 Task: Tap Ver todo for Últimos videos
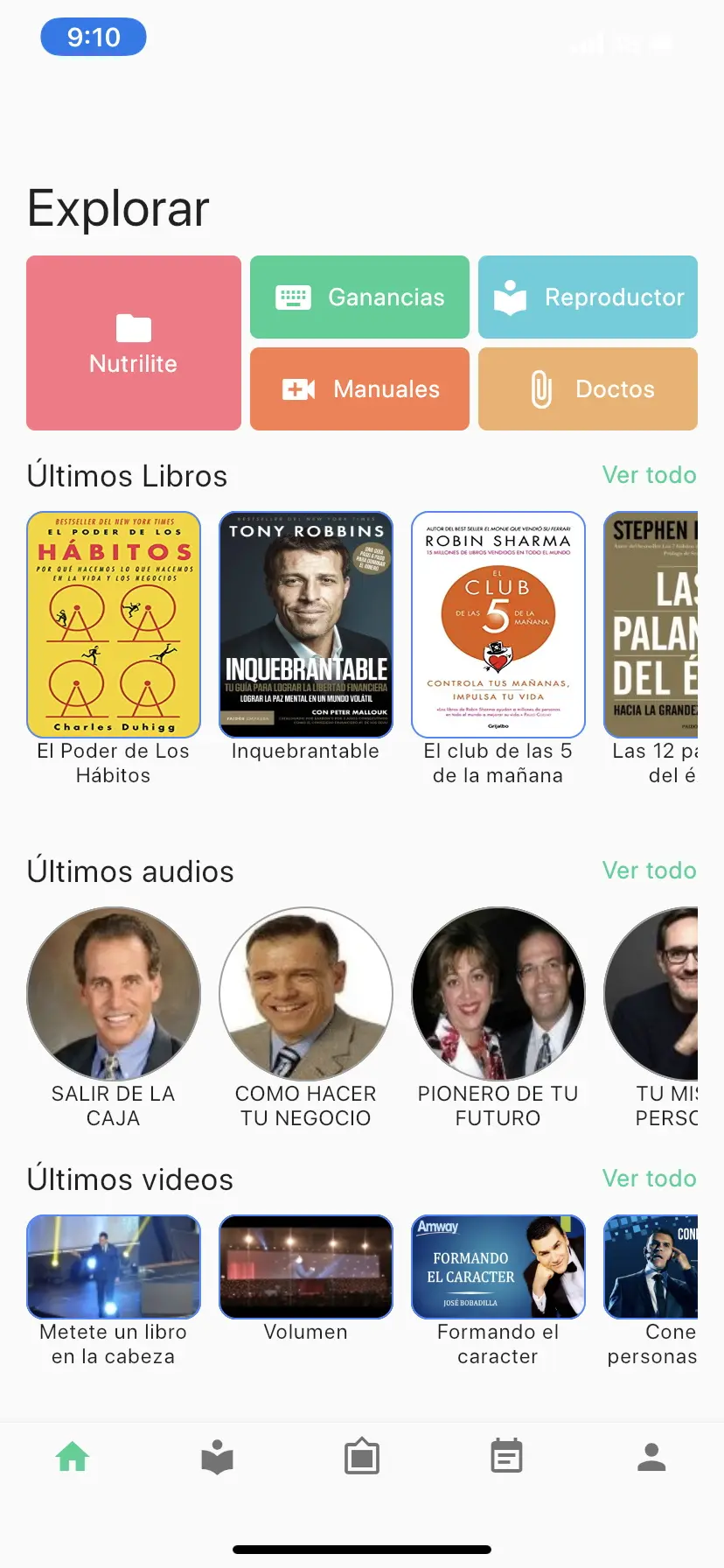click(x=649, y=1179)
